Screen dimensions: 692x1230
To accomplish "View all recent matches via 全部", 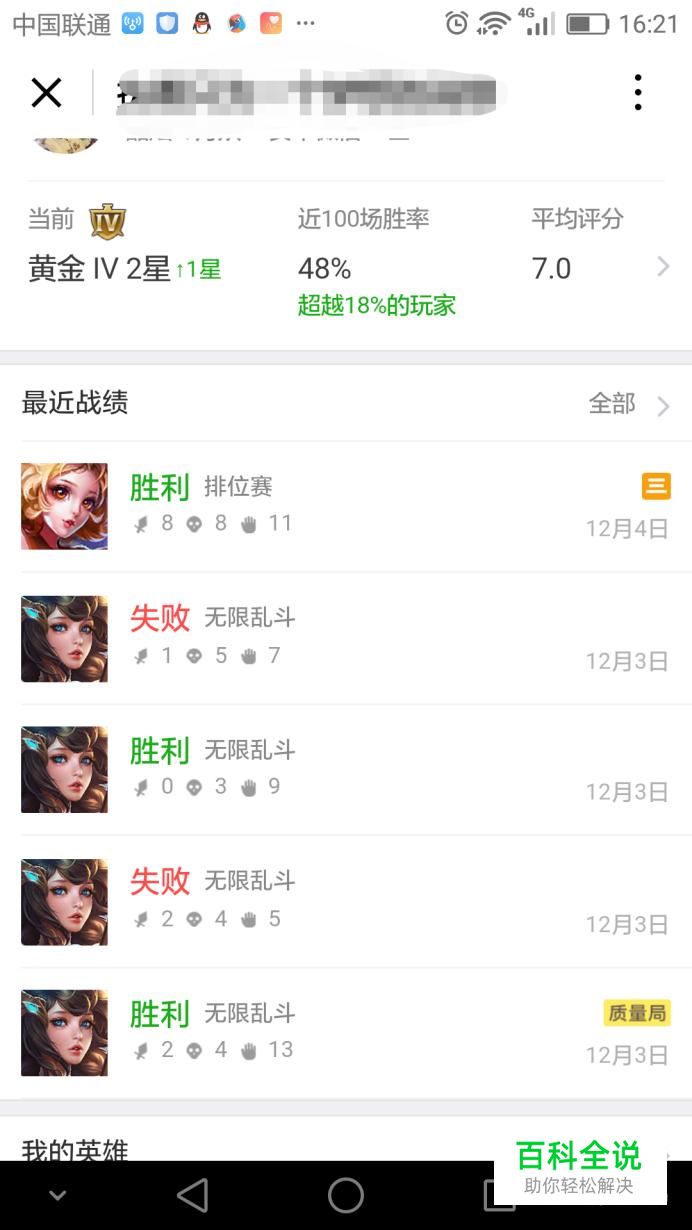I will (x=627, y=404).
